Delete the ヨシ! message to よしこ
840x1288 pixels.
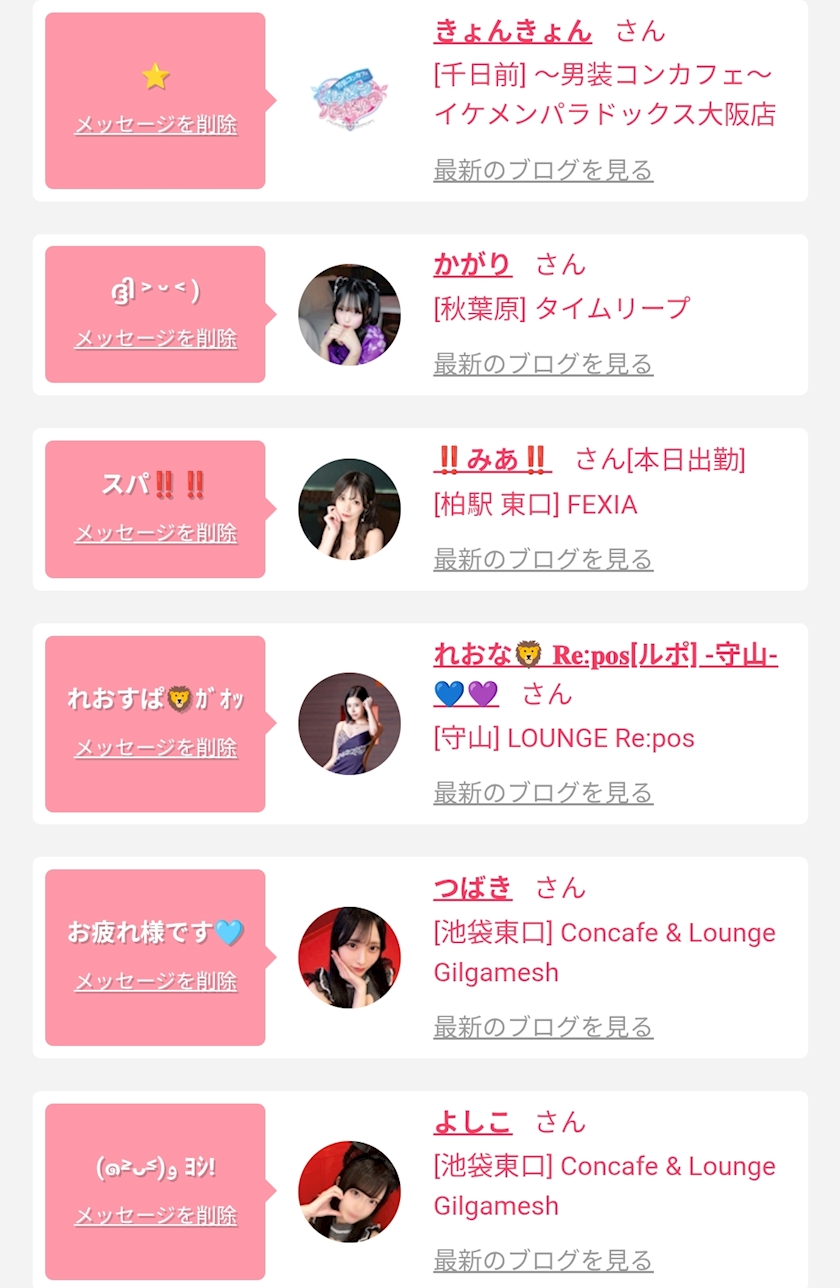pyautogui.click(x=156, y=1216)
